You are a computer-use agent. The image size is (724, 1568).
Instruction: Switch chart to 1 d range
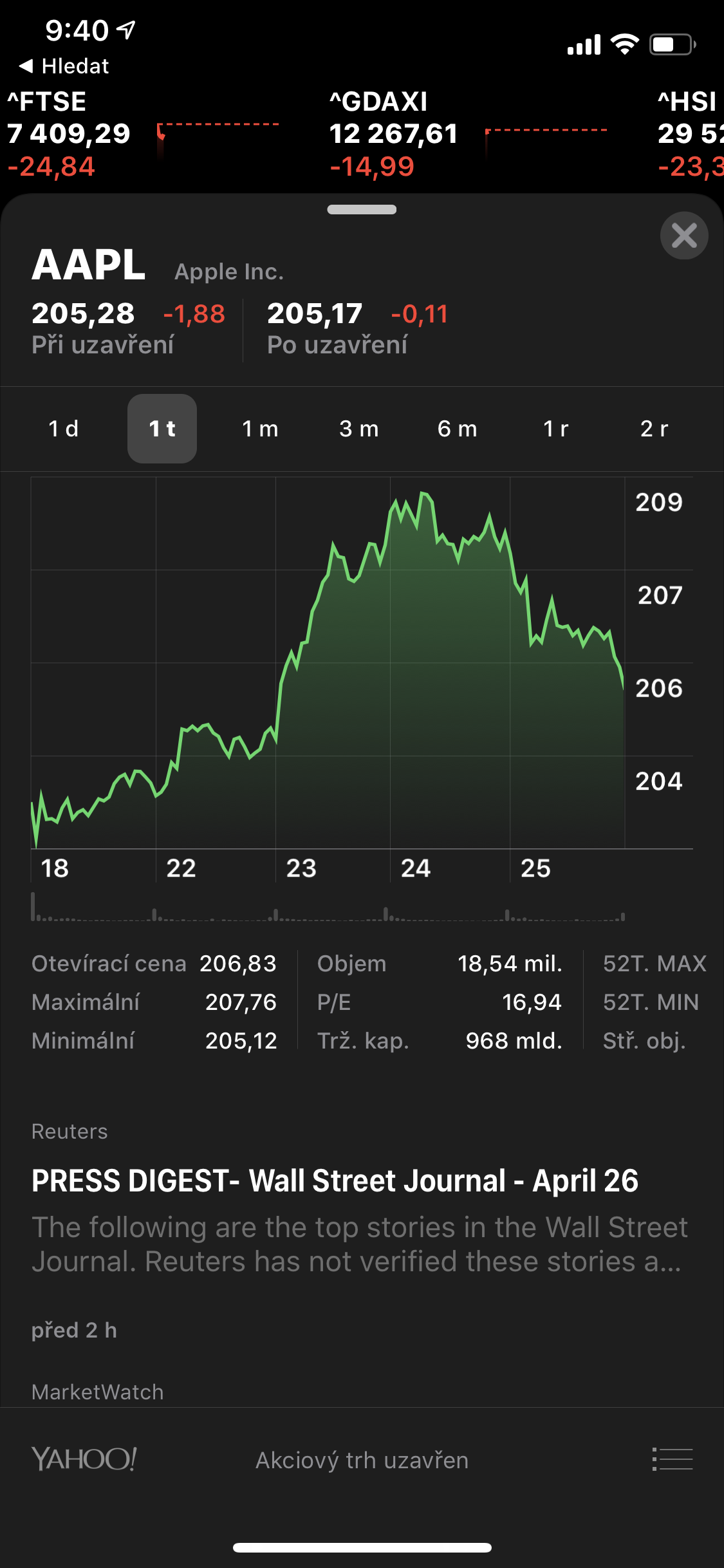click(64, 429)
